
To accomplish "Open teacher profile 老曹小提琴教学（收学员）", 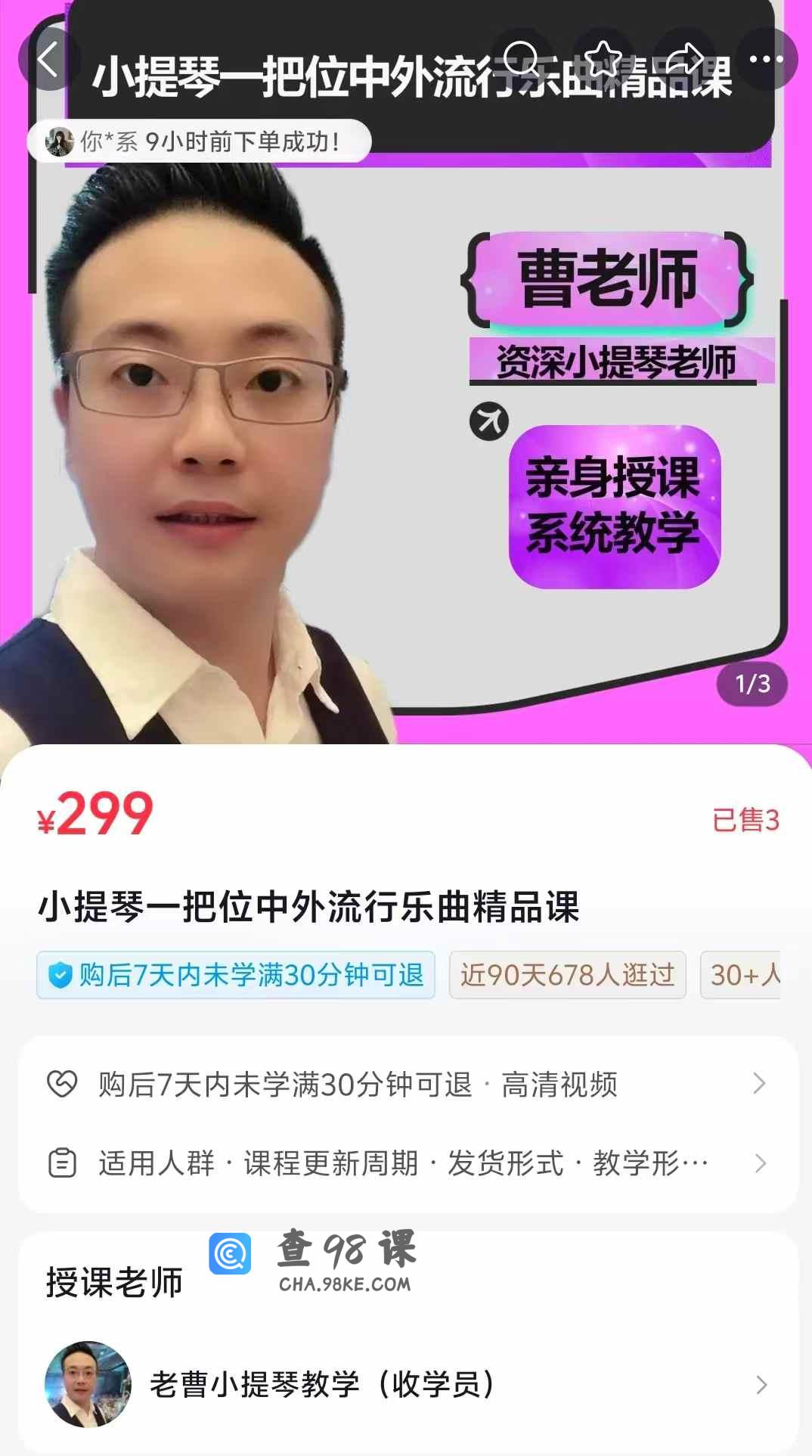I will pyautogui.click(x=406, y=1385).
